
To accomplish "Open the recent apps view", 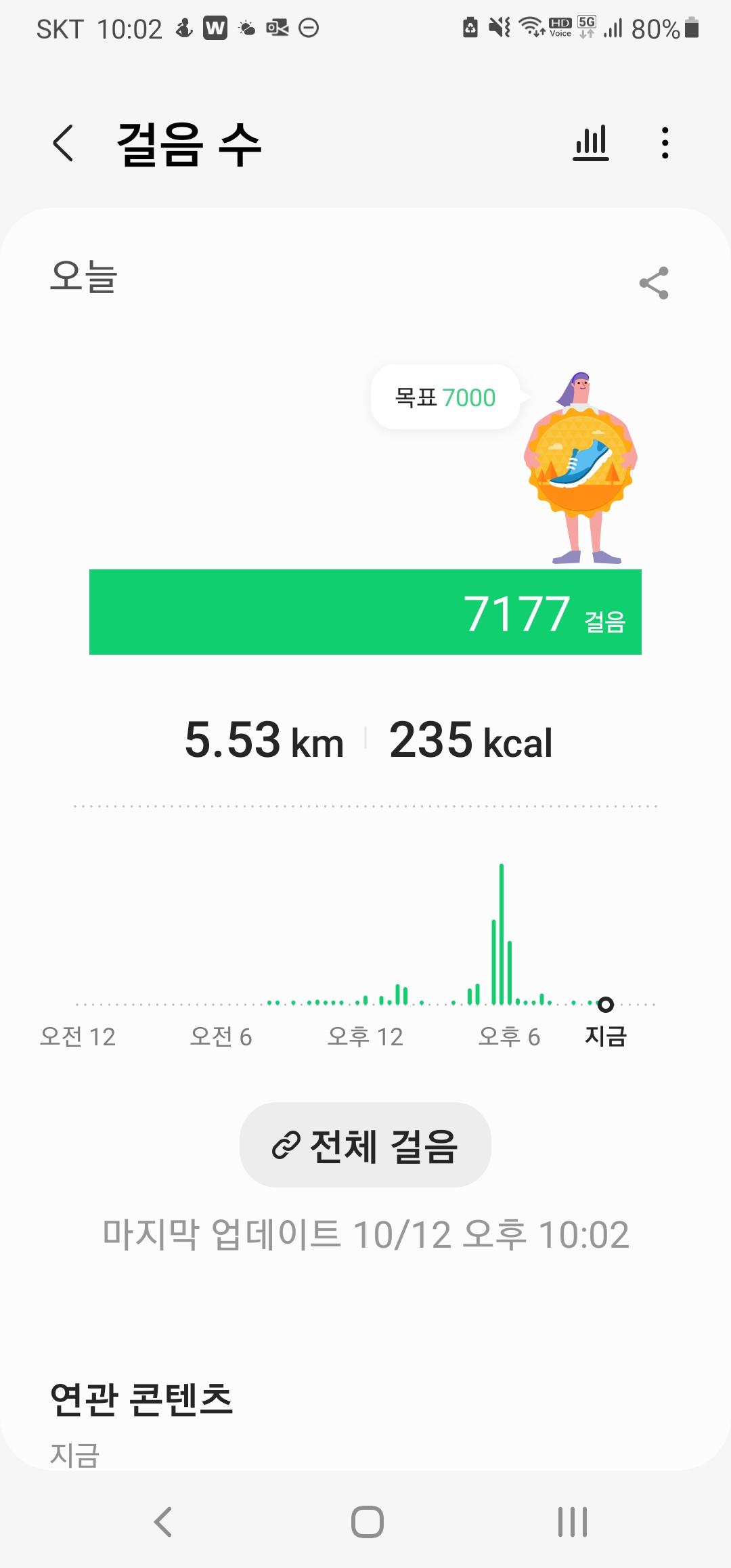I will click(x=572, y=1522).
